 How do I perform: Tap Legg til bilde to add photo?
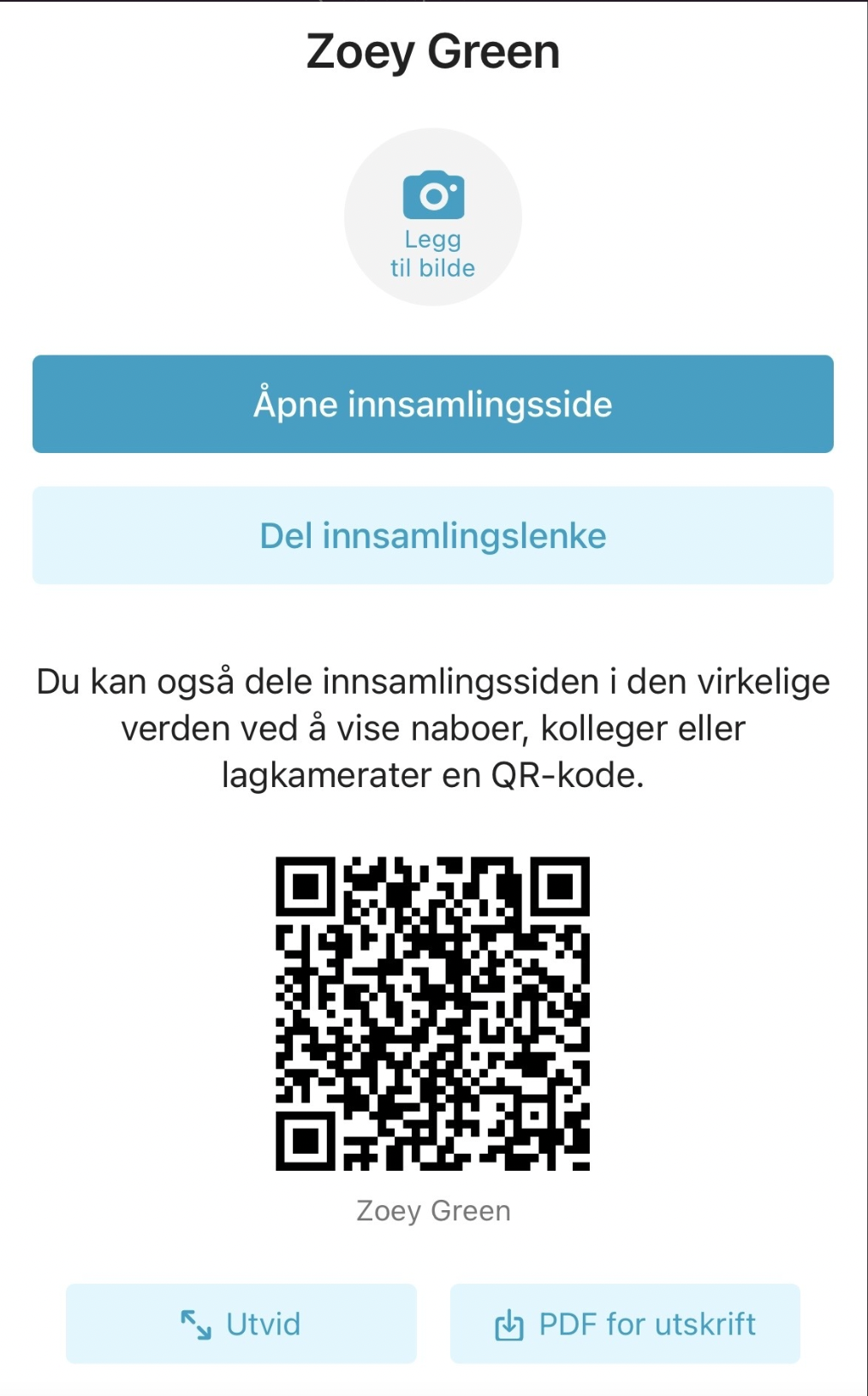(432, 217)
